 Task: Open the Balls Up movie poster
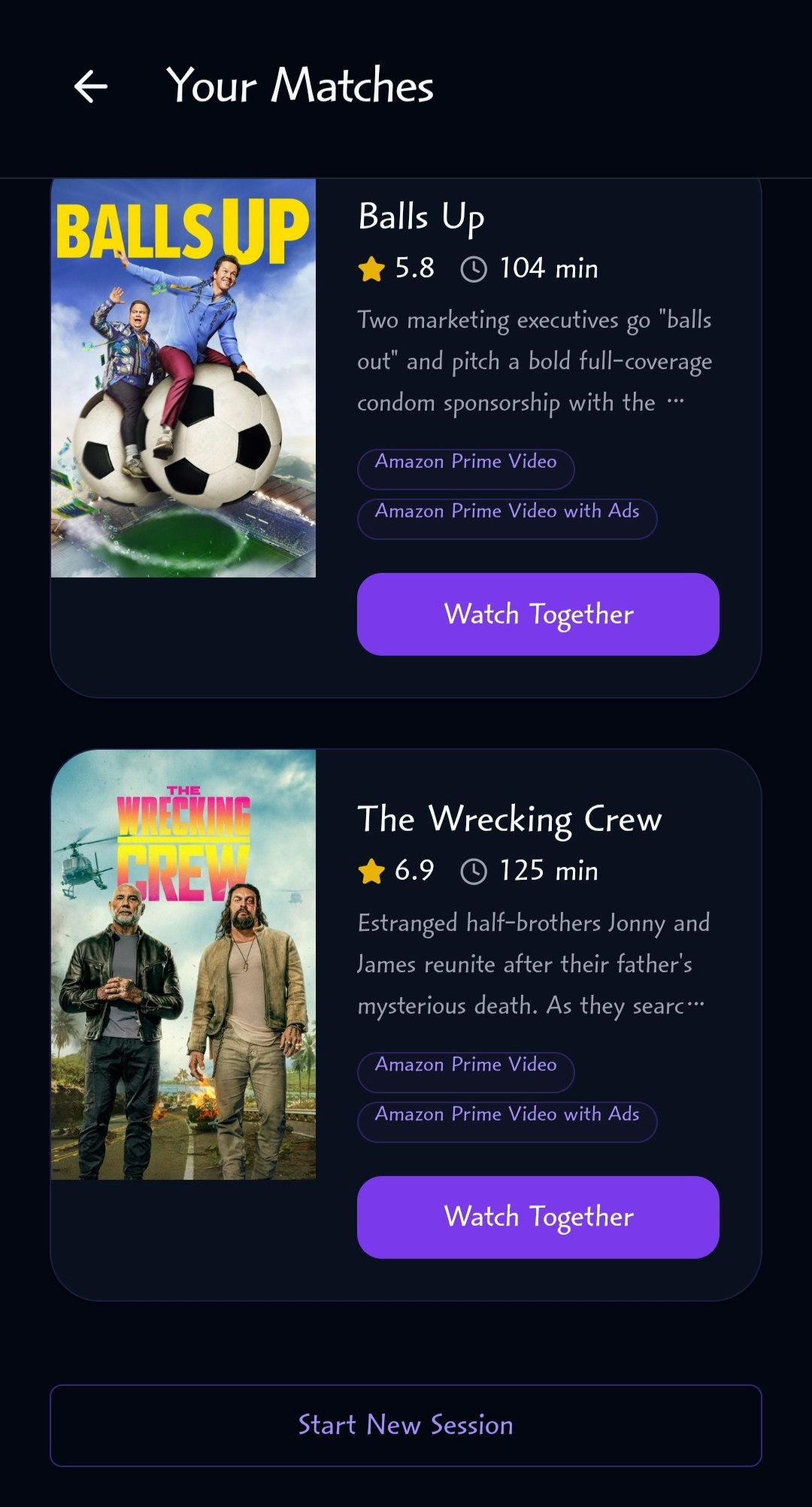point(183,378)
